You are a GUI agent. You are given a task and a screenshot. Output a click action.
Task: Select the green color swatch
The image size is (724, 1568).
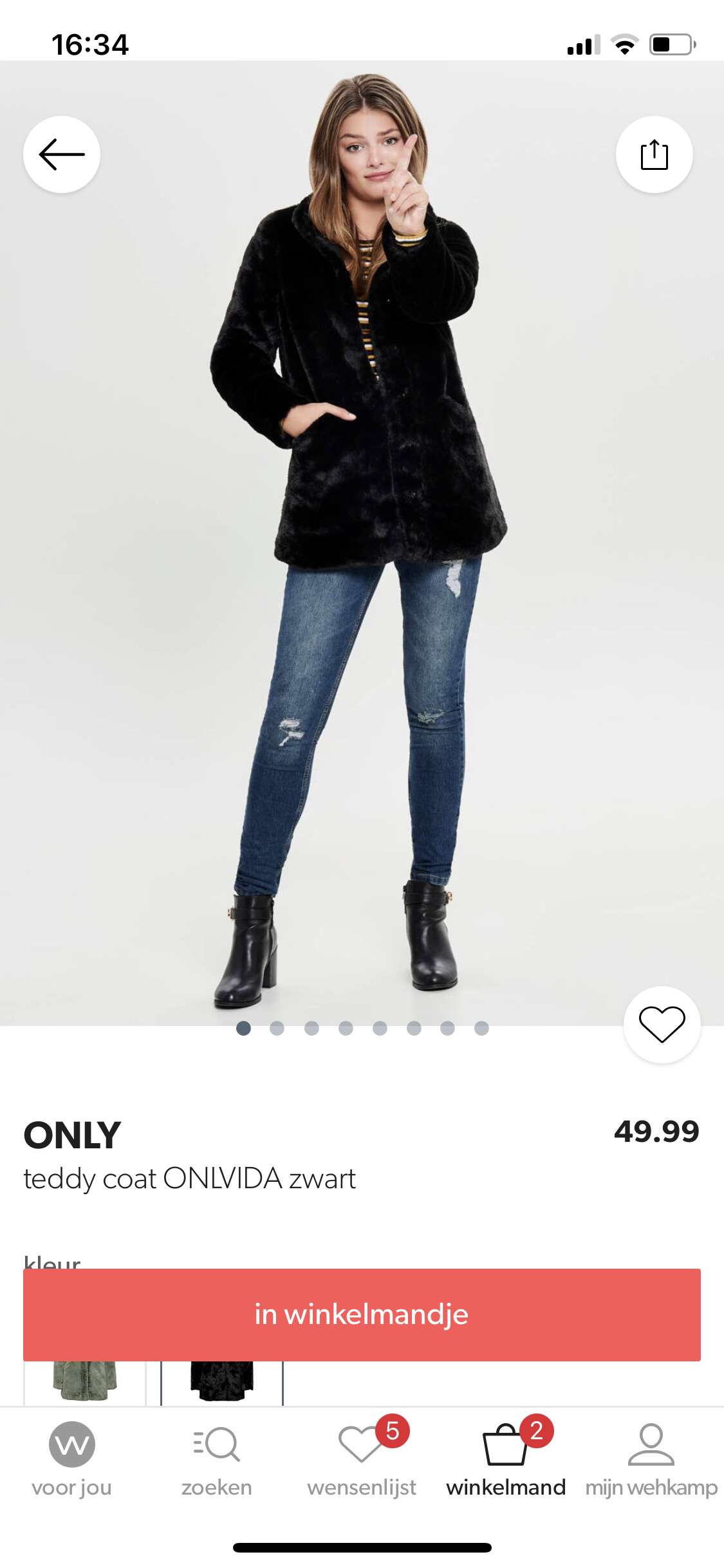point(85,1383)
